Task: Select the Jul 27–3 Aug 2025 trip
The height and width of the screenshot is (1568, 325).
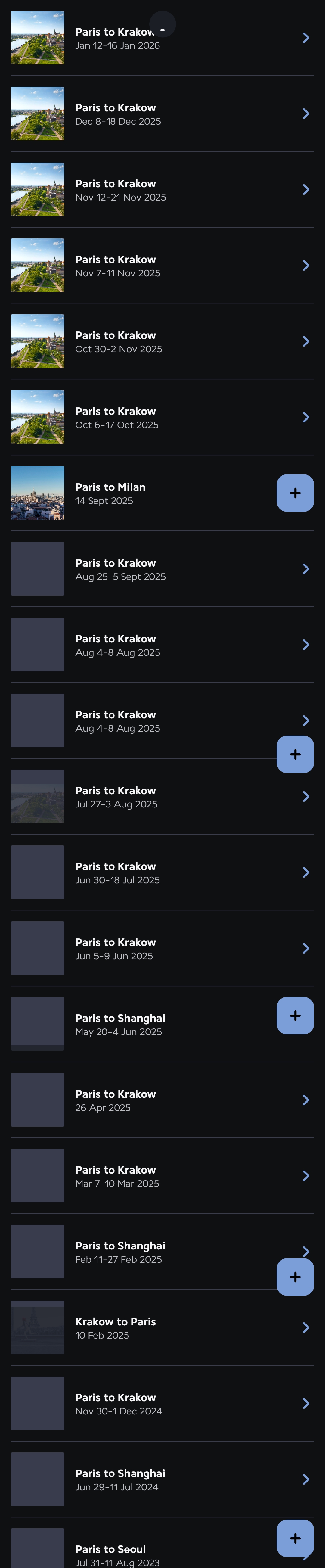Action: [x=116, y=797]
